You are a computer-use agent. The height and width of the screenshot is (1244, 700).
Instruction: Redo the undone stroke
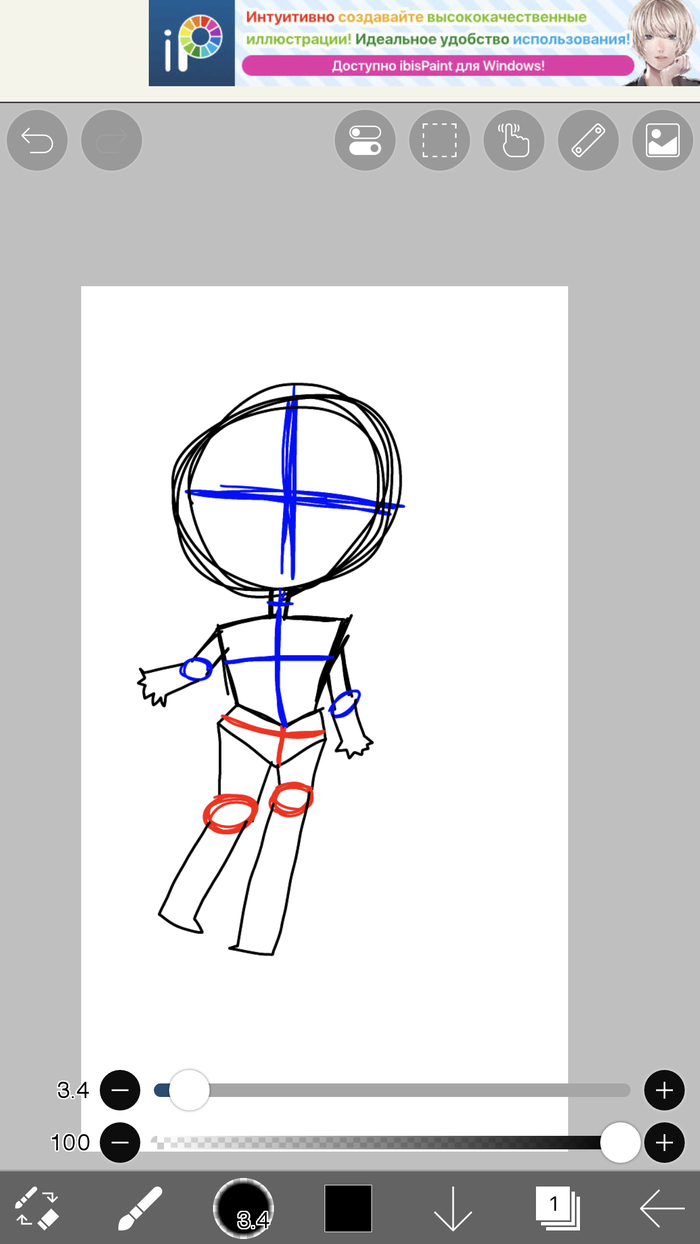point(111,140)
